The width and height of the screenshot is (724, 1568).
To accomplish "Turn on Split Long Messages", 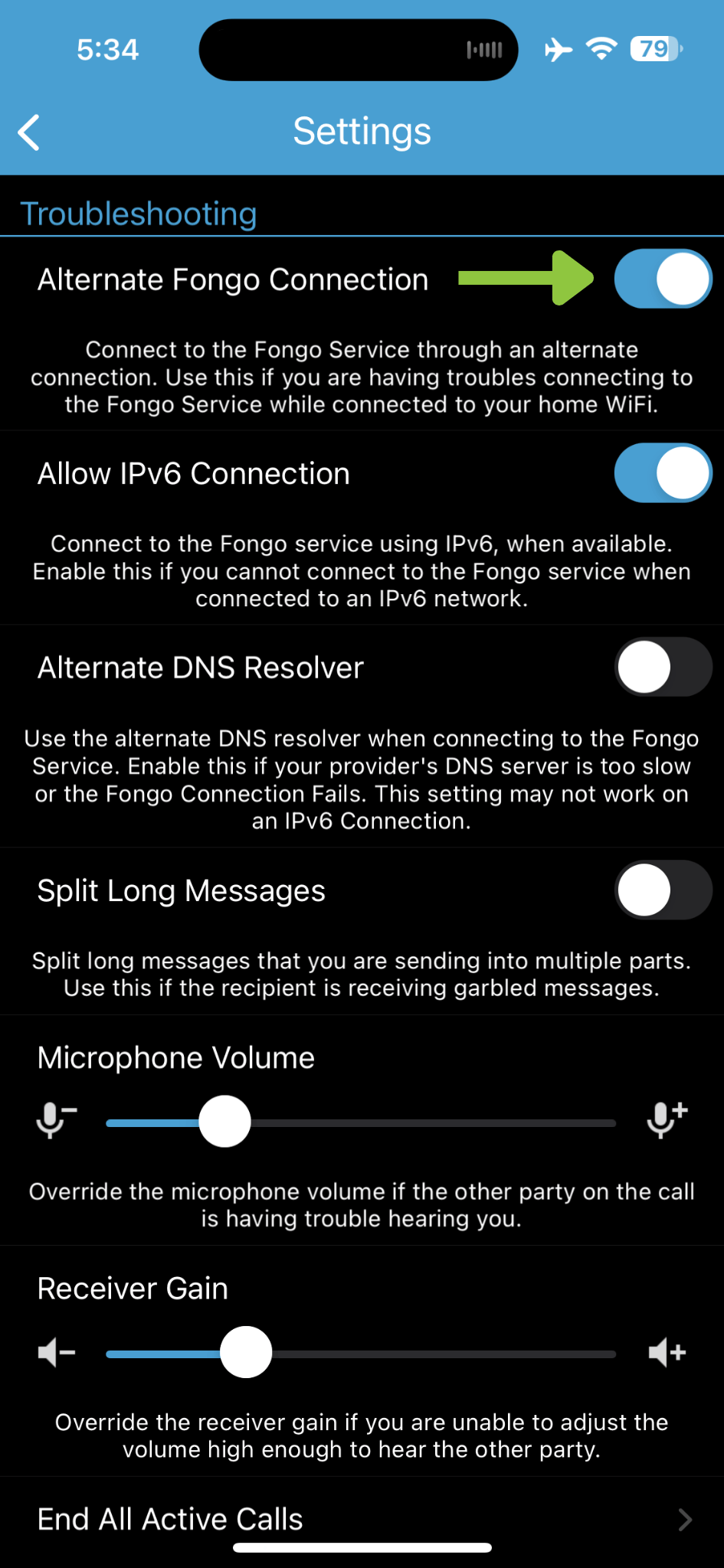I will click(663, 890).
